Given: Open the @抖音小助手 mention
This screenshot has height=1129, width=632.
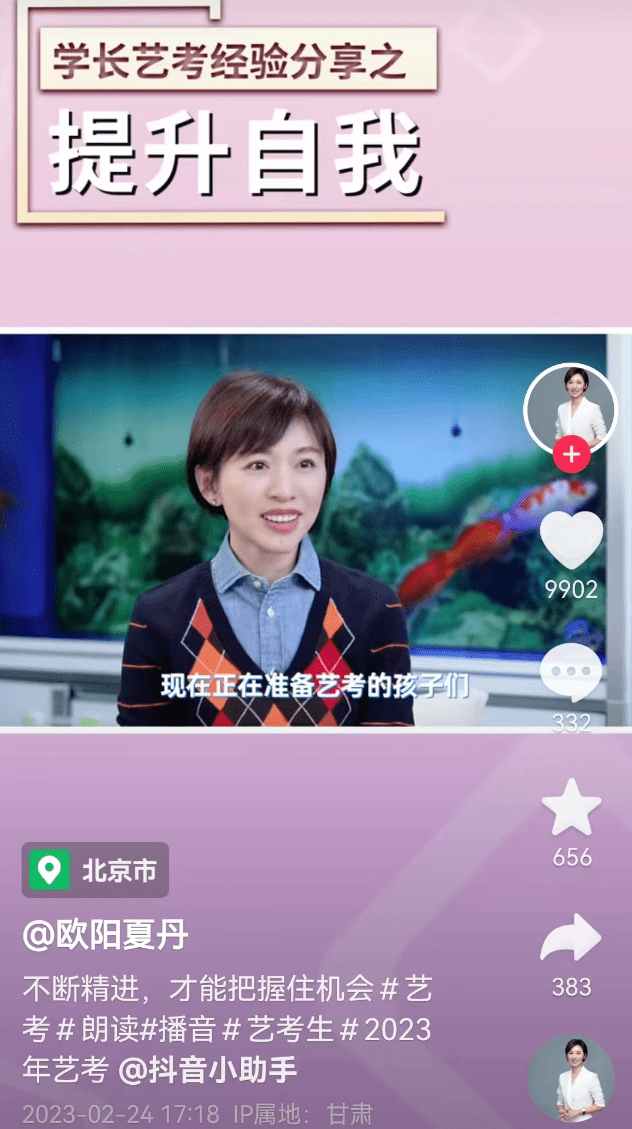Looking at the screenshot, I should 208,1070.
